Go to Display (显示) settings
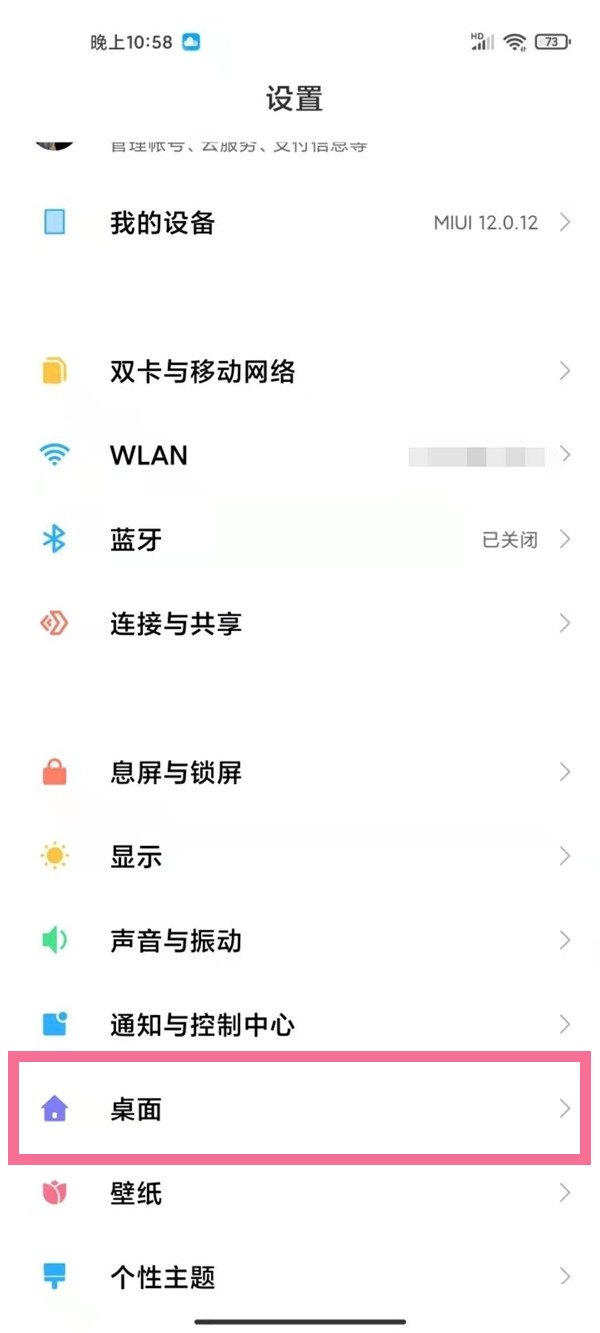The width and height of the screenshot is (600, 1333). (x=300, y=857)
